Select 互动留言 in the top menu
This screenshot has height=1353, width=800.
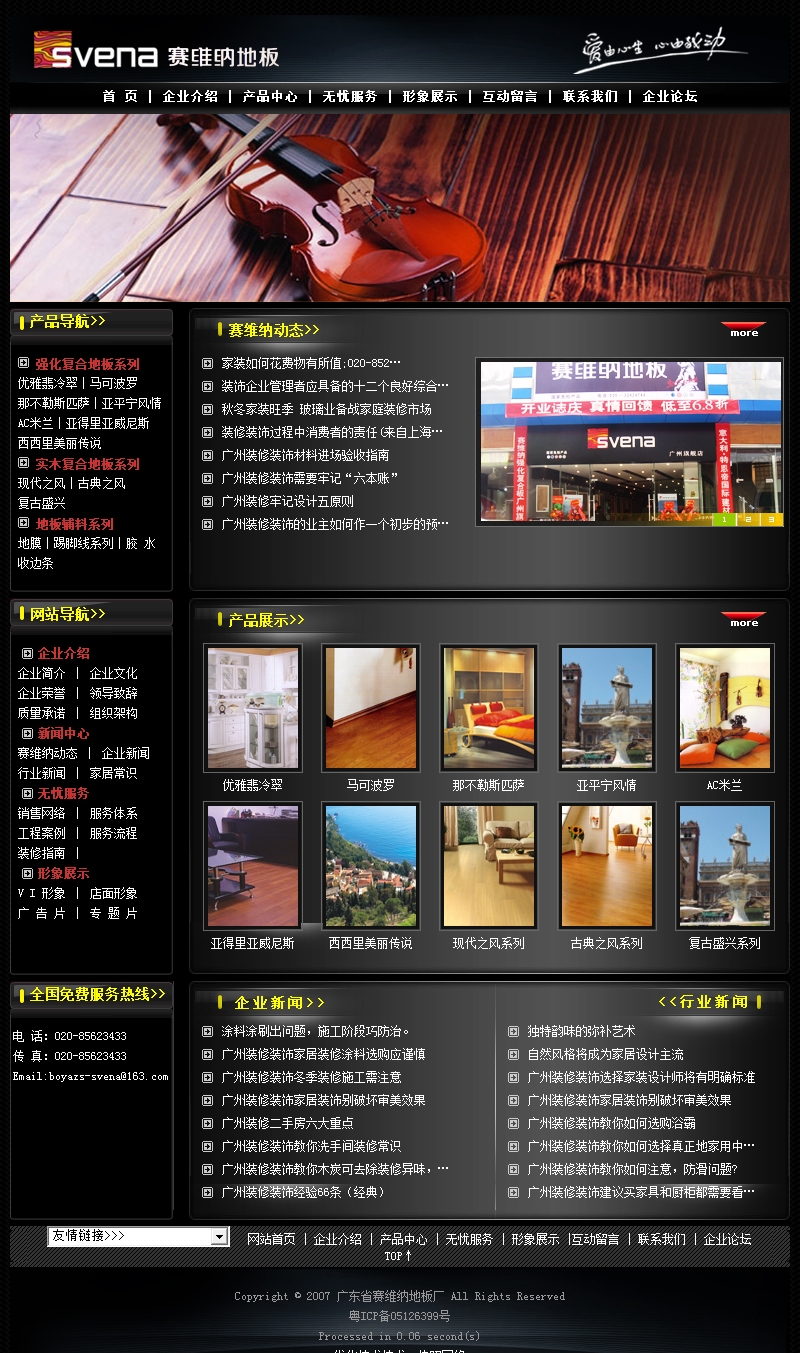coord(510,97)
